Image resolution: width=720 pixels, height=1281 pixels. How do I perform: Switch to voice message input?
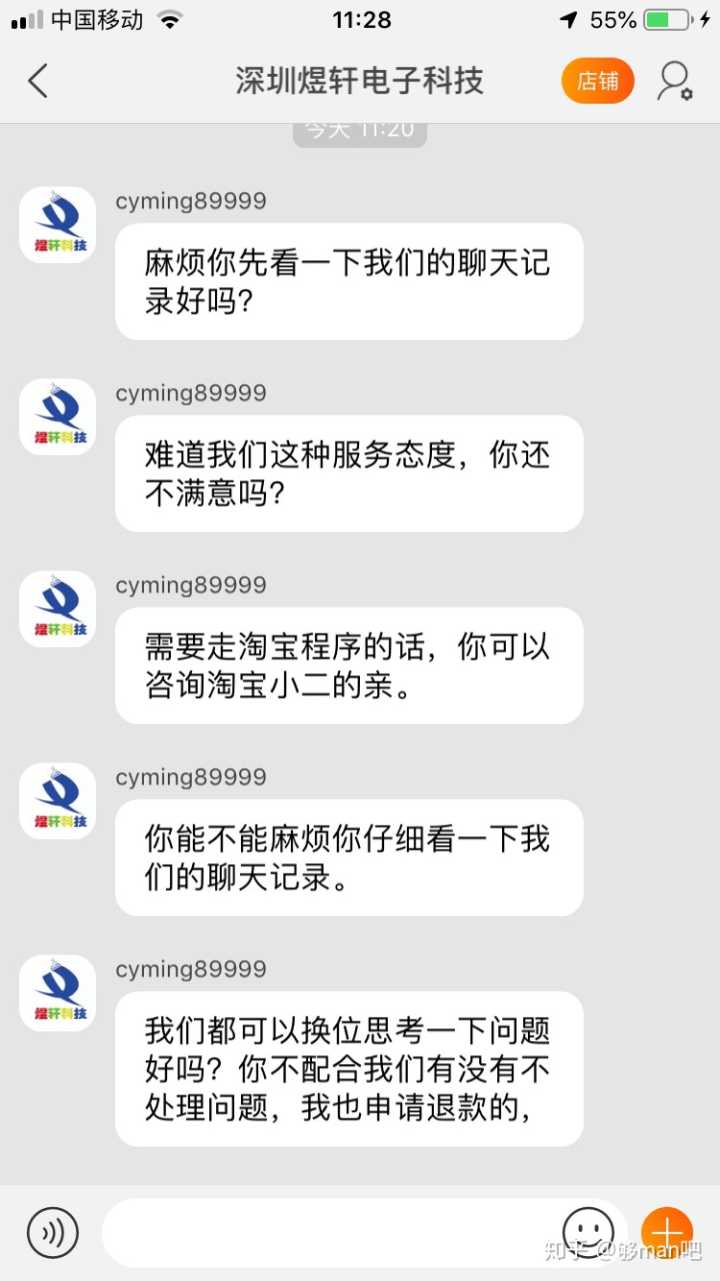[x=52, y=1232]
